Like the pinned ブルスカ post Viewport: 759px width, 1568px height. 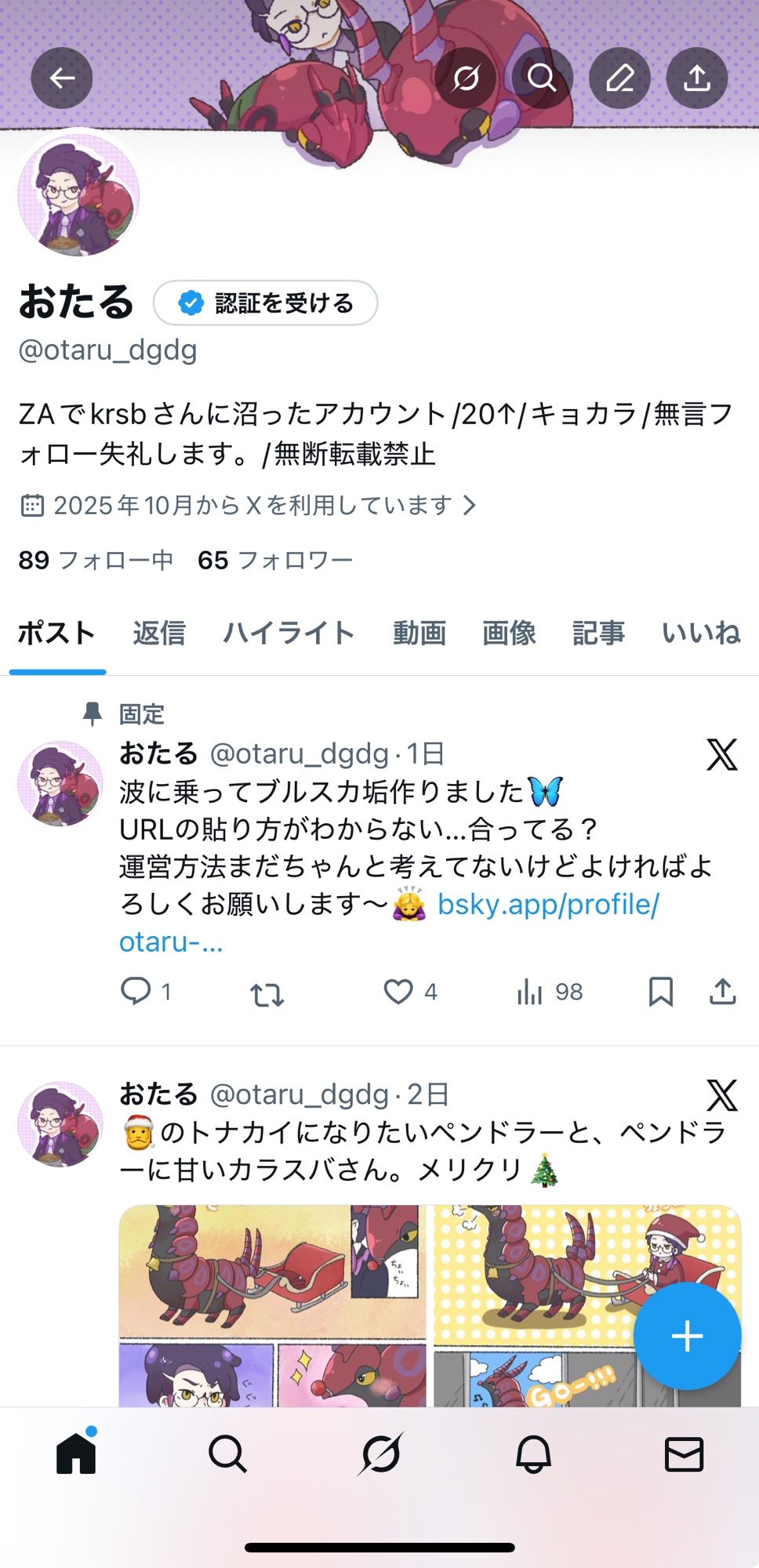[398, 992]
